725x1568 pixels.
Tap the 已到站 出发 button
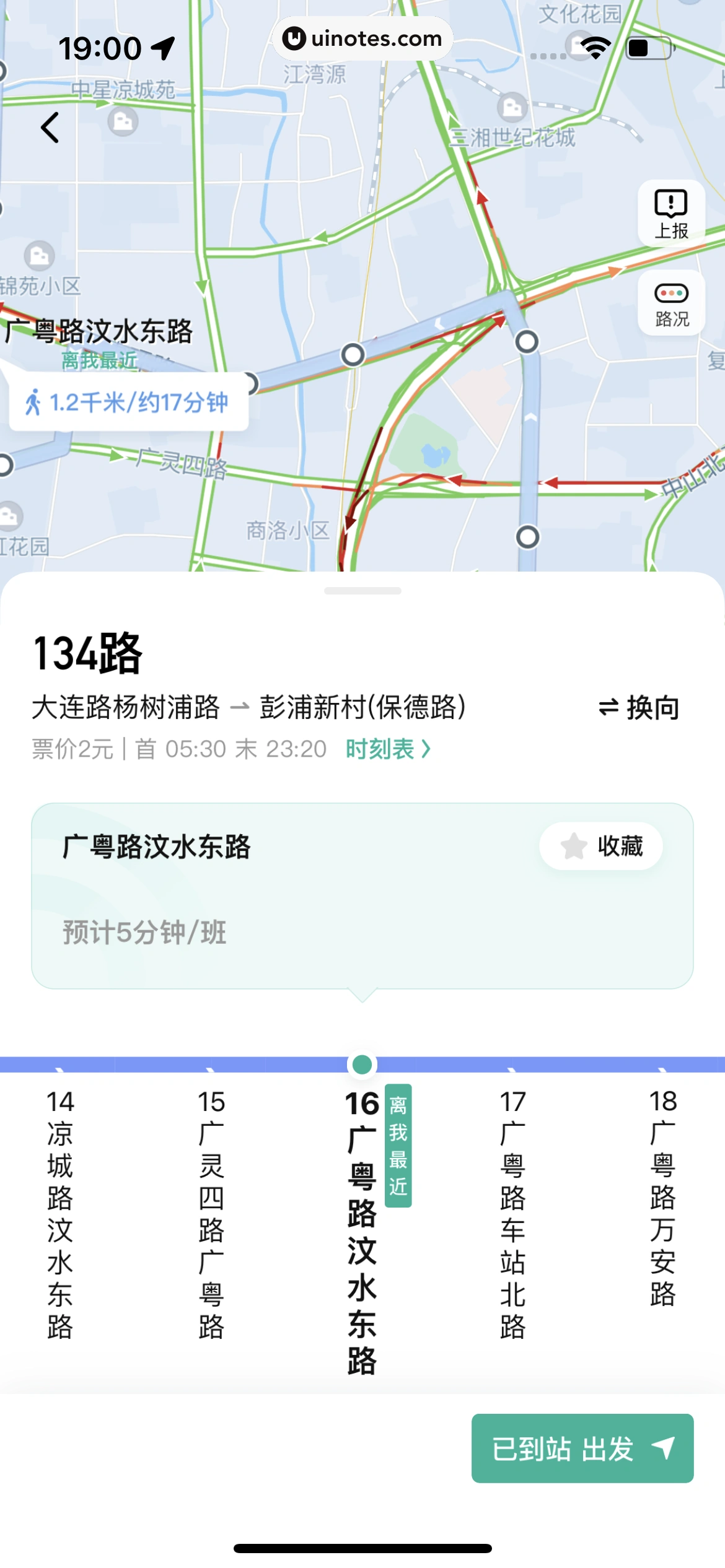point(582,1448)
